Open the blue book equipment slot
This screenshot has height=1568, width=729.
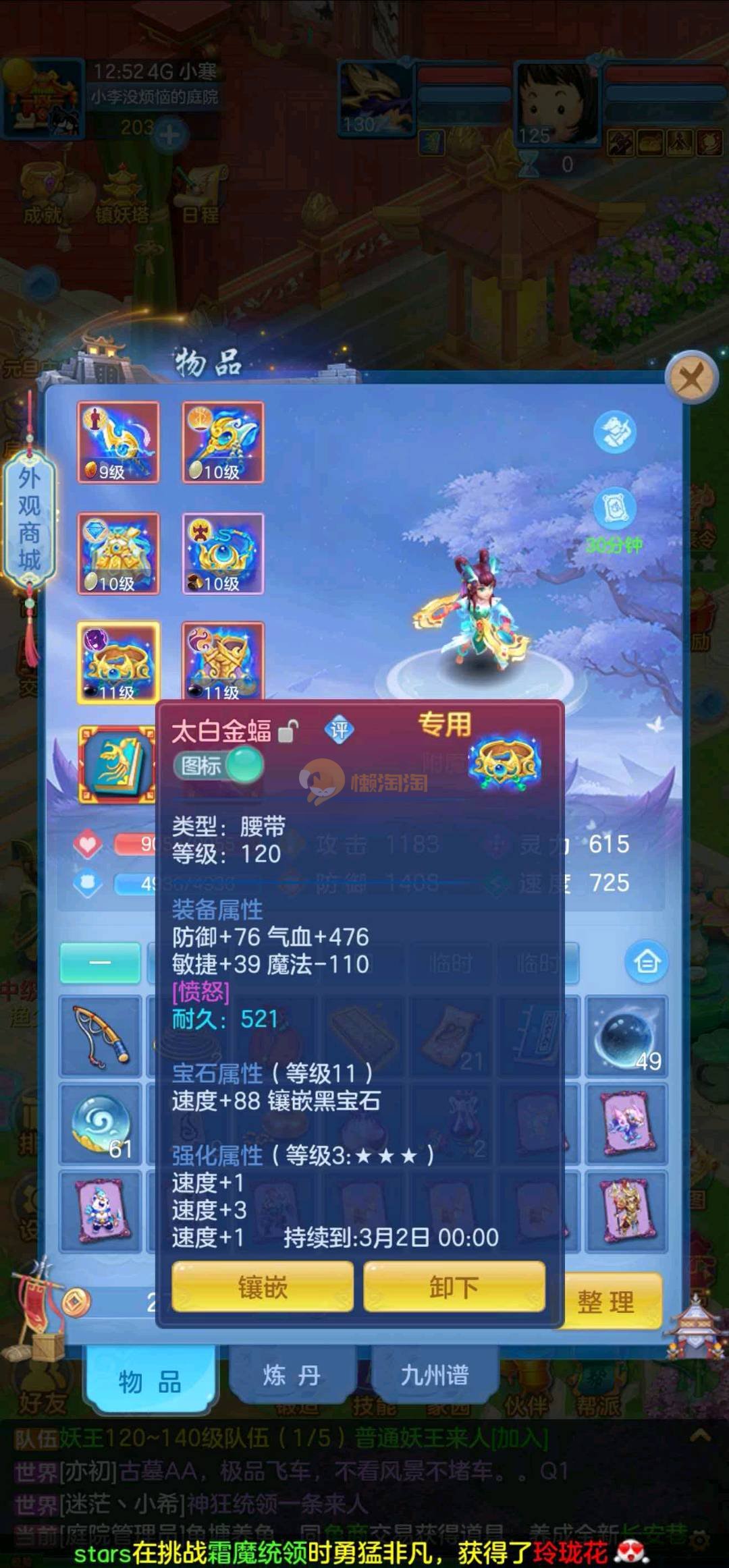[117, 764]
